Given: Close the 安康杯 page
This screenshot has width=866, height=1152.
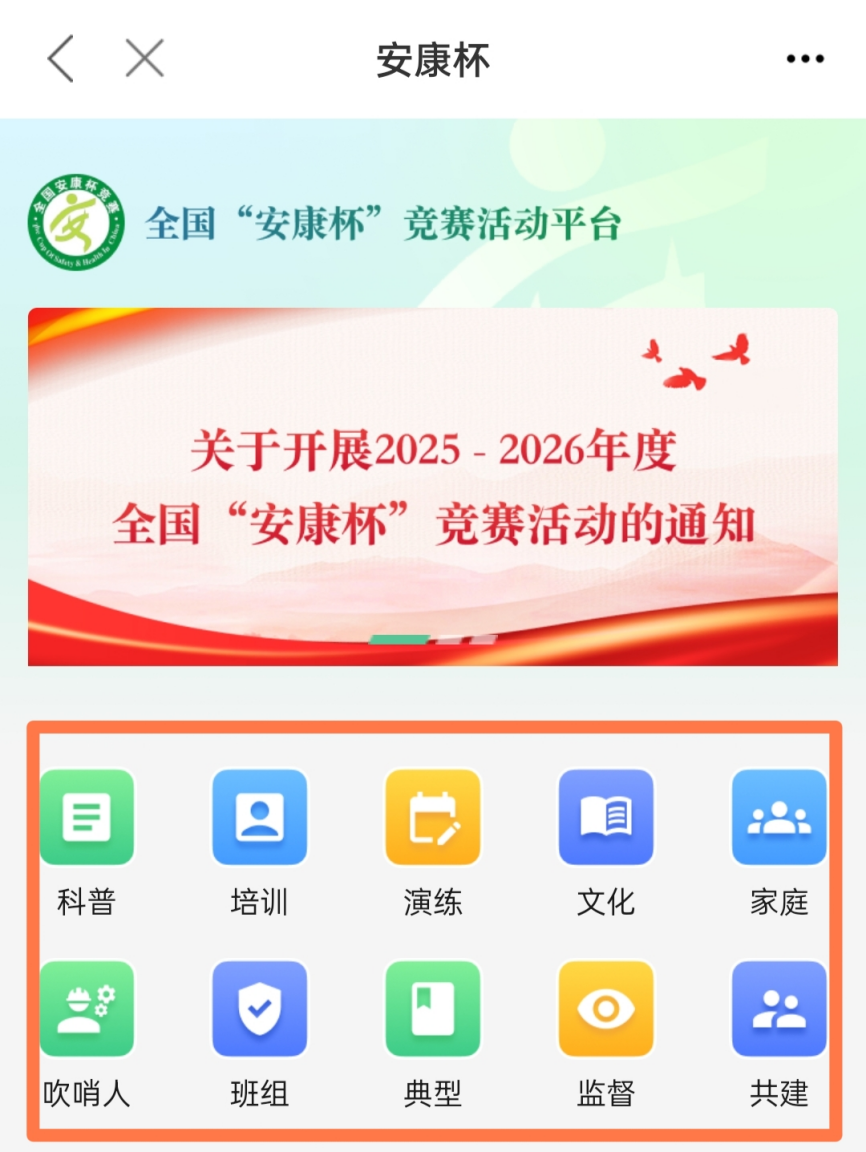Looking at the screenshot, I should pos(144,59).
